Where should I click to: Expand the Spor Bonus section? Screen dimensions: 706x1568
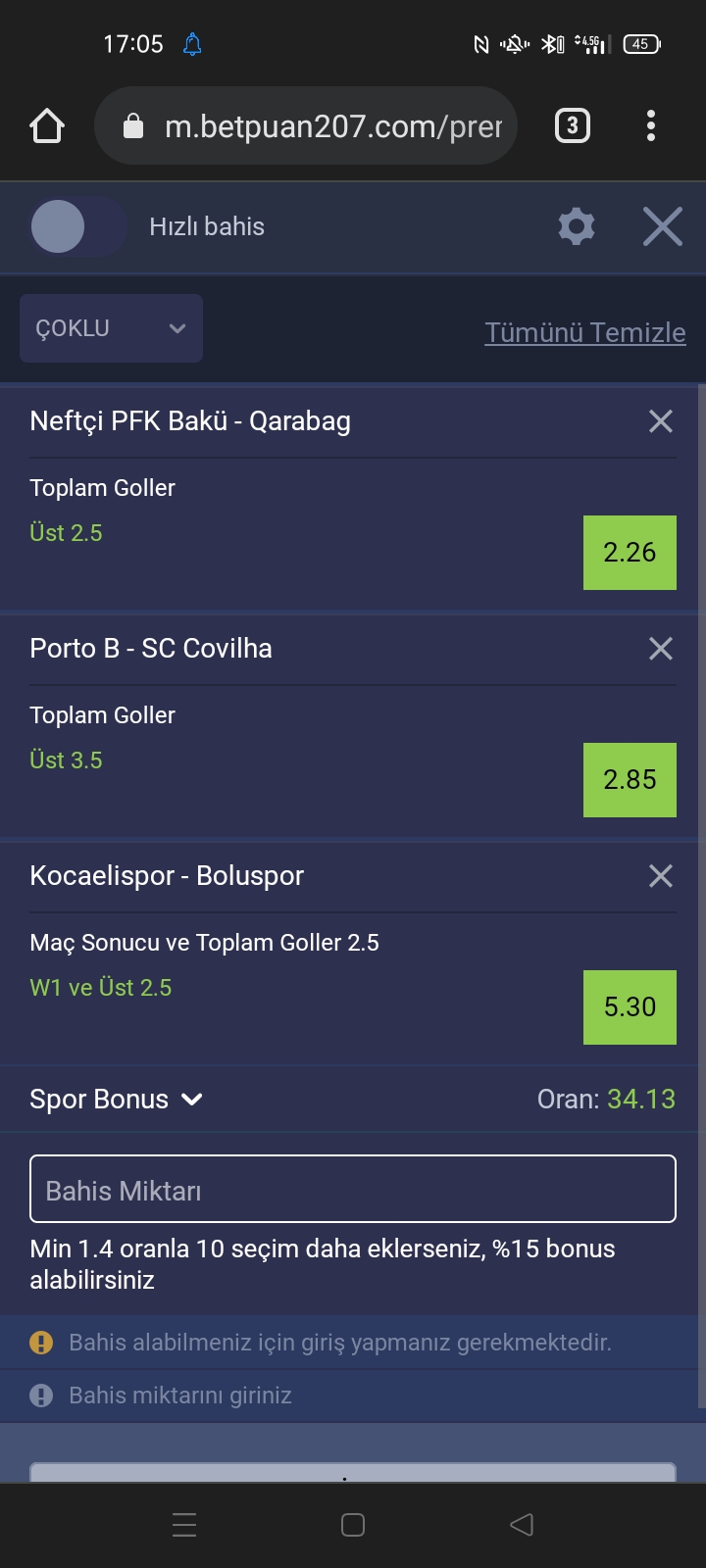pyautogui.click(x=117, y=1100)
